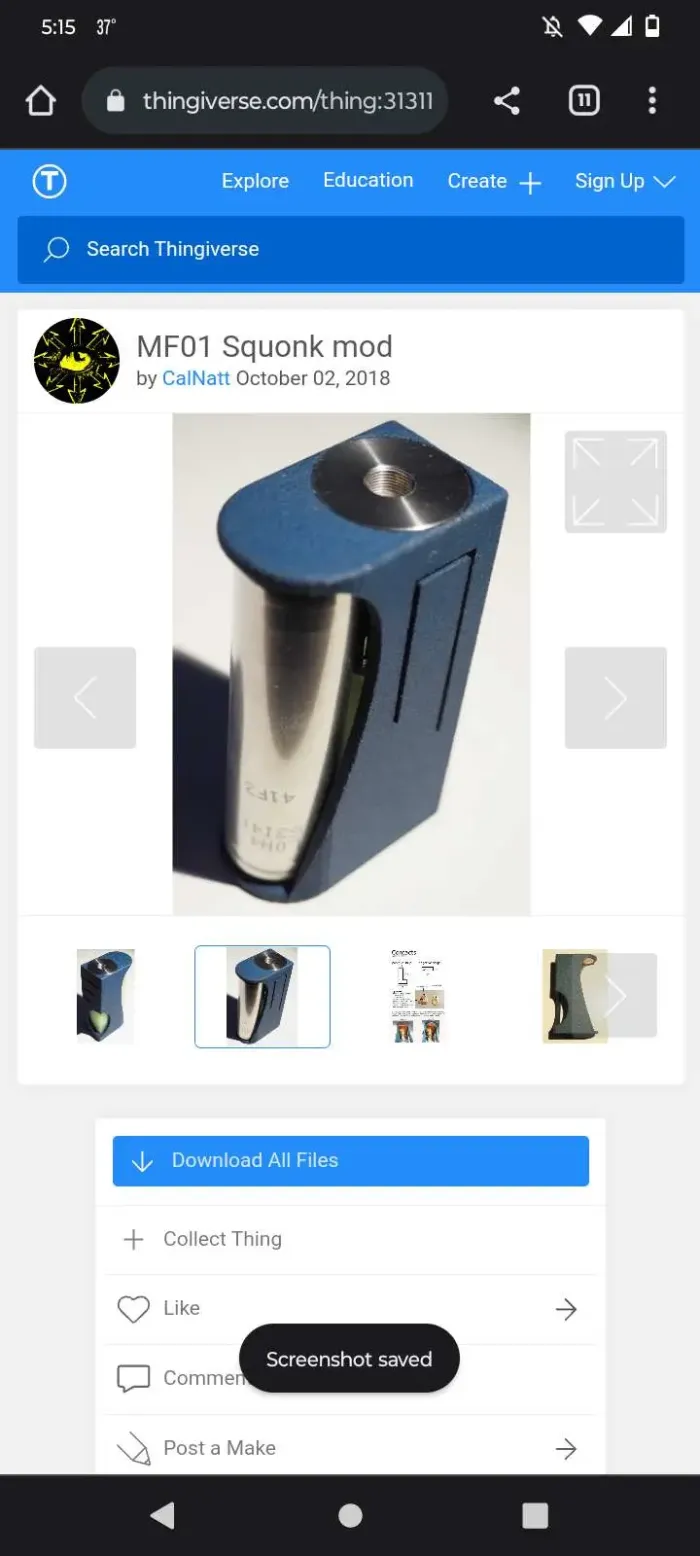Share this page from browser toolbar
Image resolution: width=700 pixels, height=1556 pixels.
click(x=507, y=101)
